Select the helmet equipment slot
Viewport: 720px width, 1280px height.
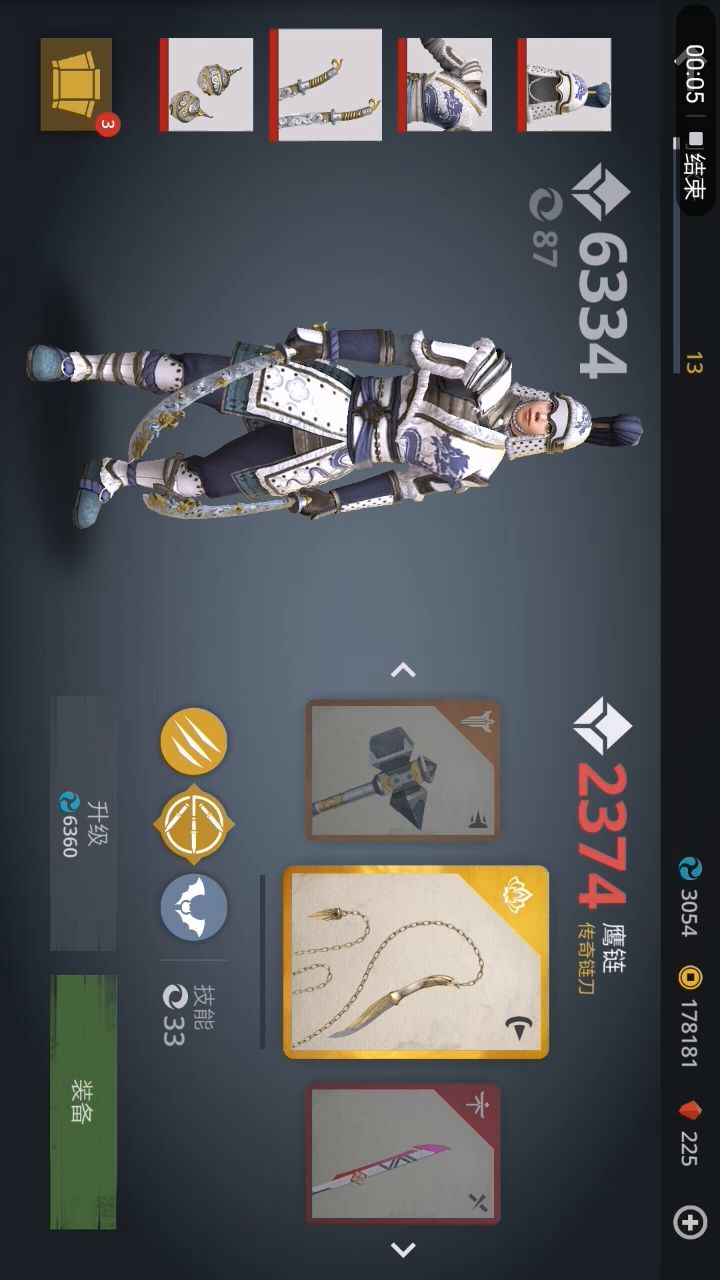pyautogui.click(x=564, y=85)
